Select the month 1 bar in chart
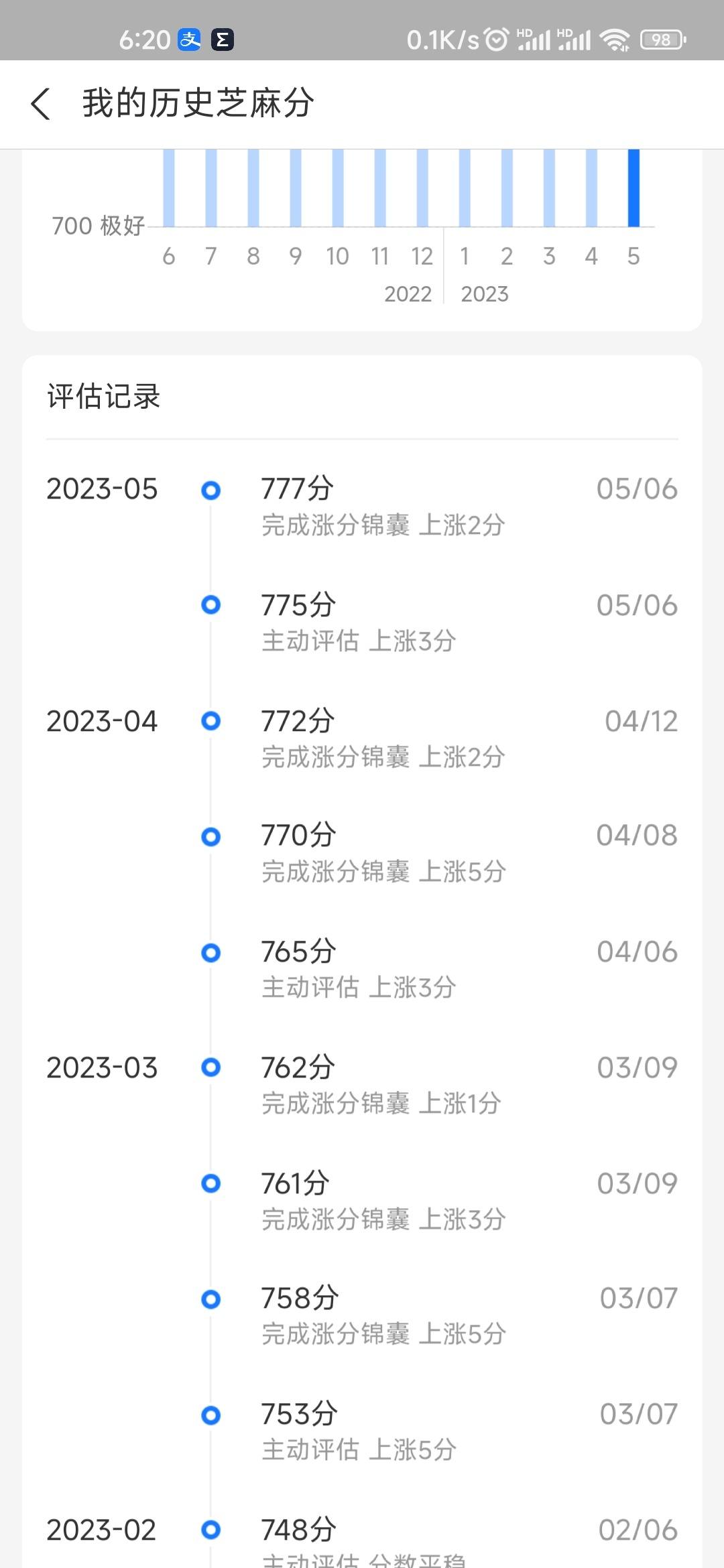 click(x=465, y=188)
